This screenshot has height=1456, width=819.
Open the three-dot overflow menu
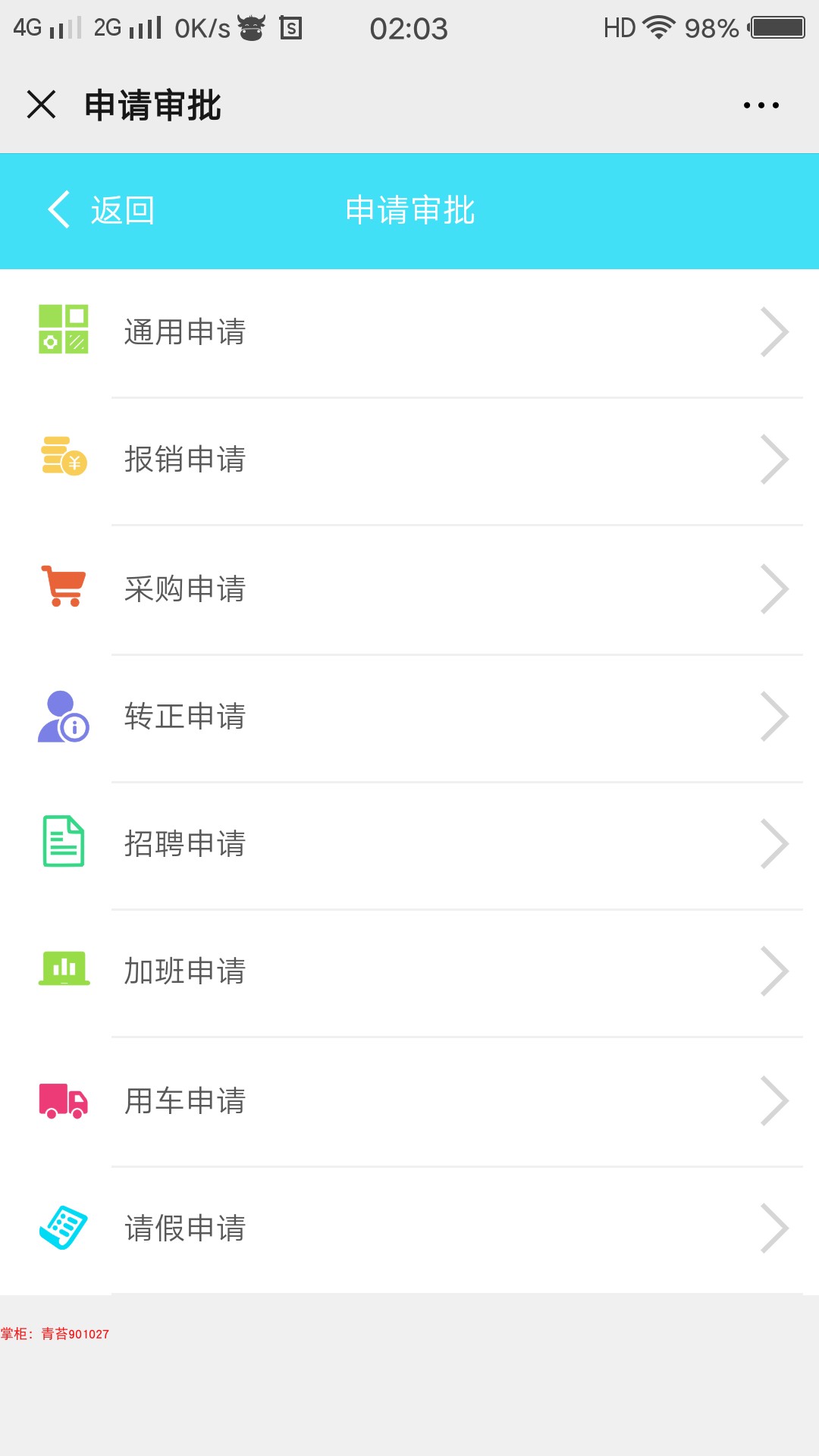click(761, 105)
